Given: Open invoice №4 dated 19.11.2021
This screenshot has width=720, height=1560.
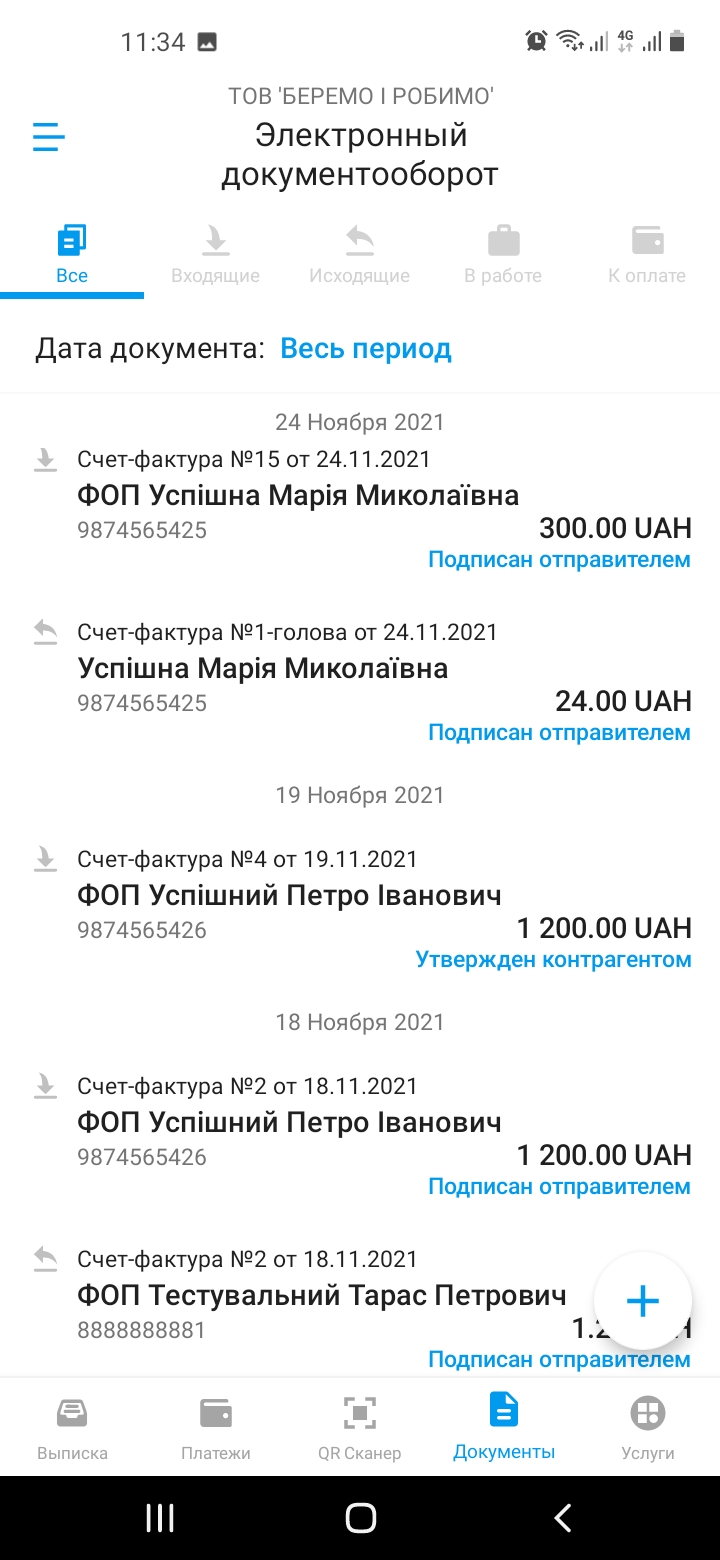Looking at the screenshot, I should (x=360, y=910).
